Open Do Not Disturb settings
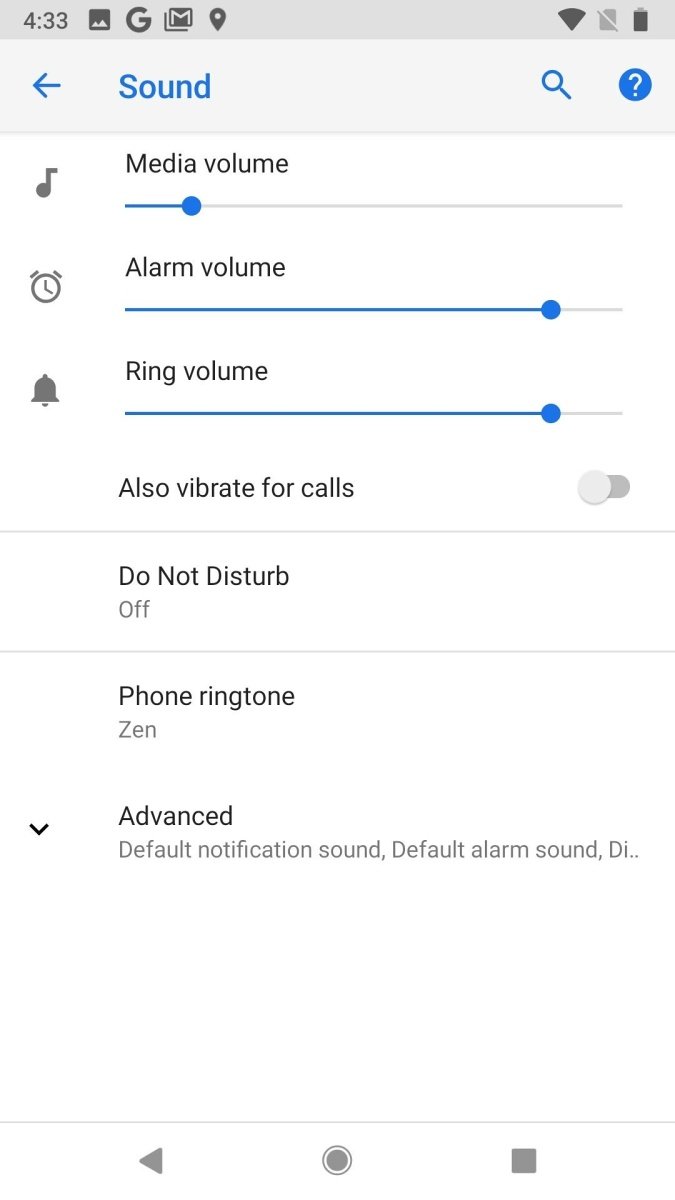The width and height of the screenshot is (675, 1200). [337, 592]
